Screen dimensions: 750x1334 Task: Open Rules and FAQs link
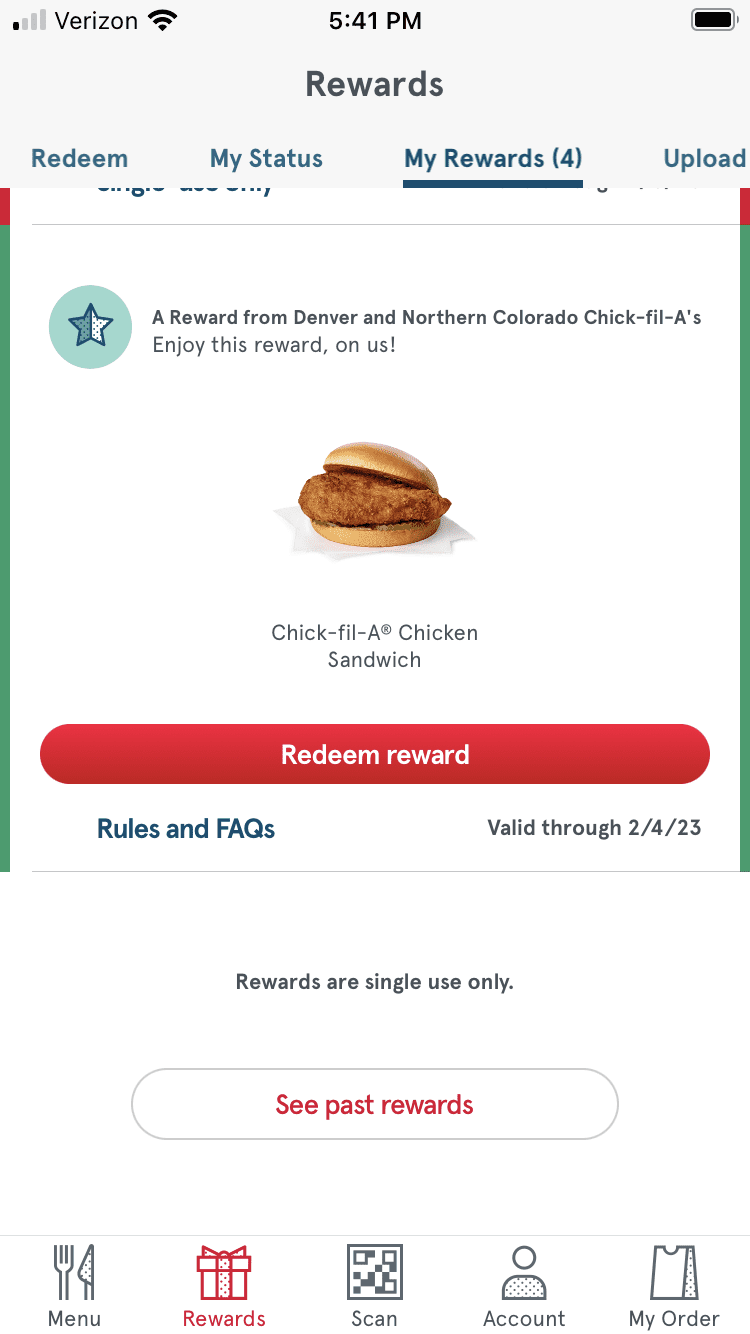[x=186, y=828]
